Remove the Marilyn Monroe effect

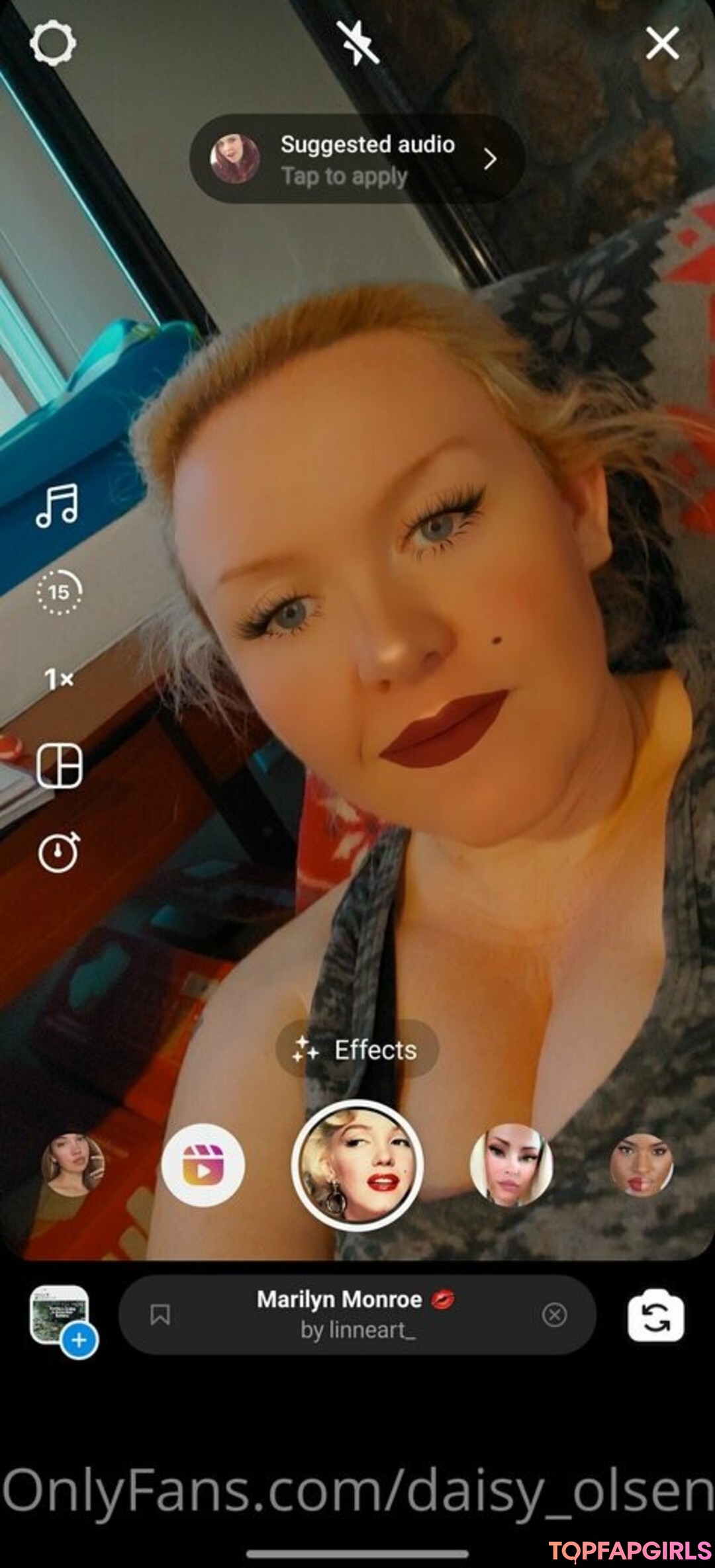(x=554, y=1315)
